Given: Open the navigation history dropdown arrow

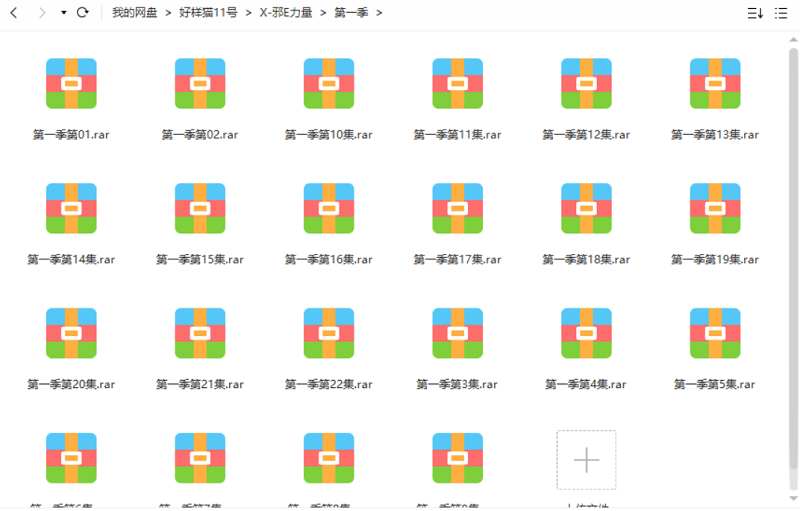Looking at the screenshot, I should coord(63,13).
